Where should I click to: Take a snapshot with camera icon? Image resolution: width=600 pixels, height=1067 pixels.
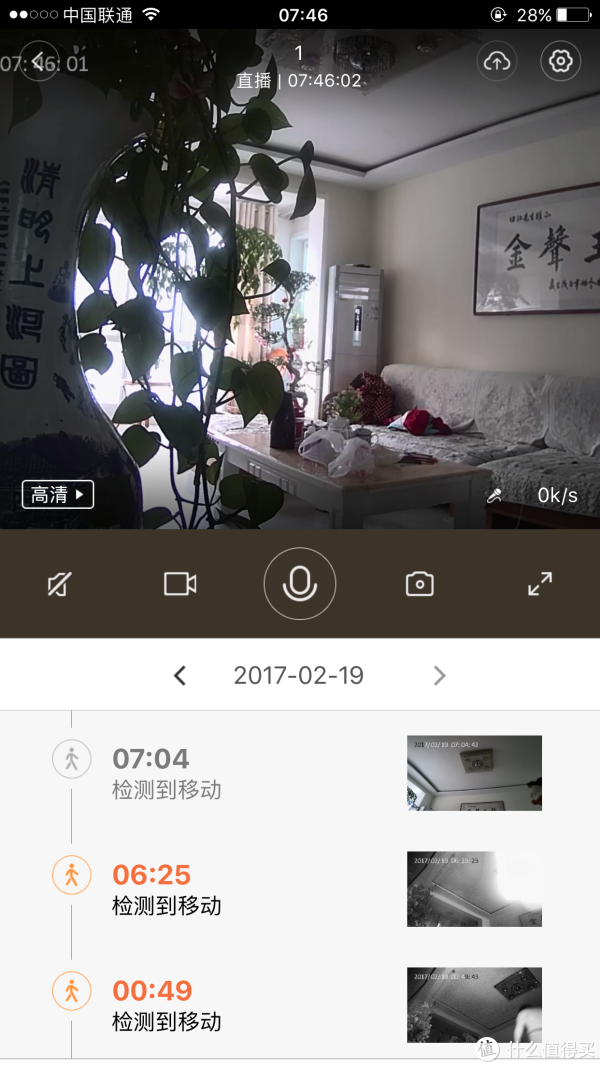tap(420, 584)
